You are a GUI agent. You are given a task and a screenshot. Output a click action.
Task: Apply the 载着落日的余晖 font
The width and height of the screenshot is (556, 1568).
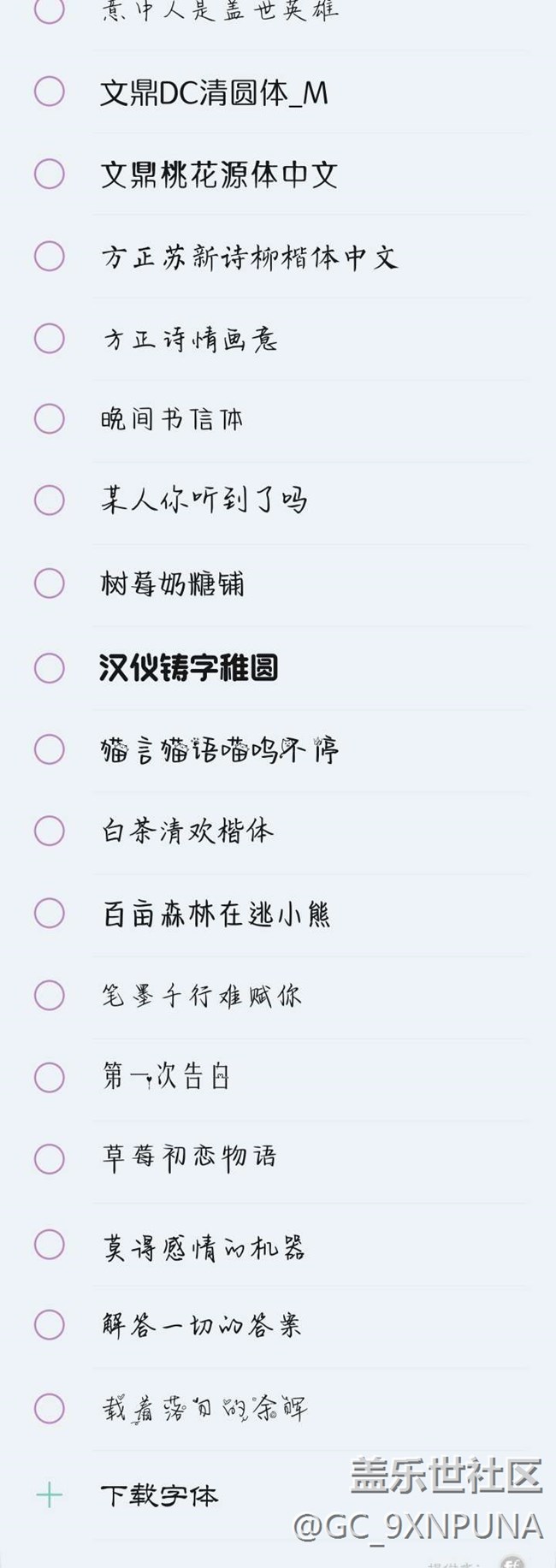50,1408
